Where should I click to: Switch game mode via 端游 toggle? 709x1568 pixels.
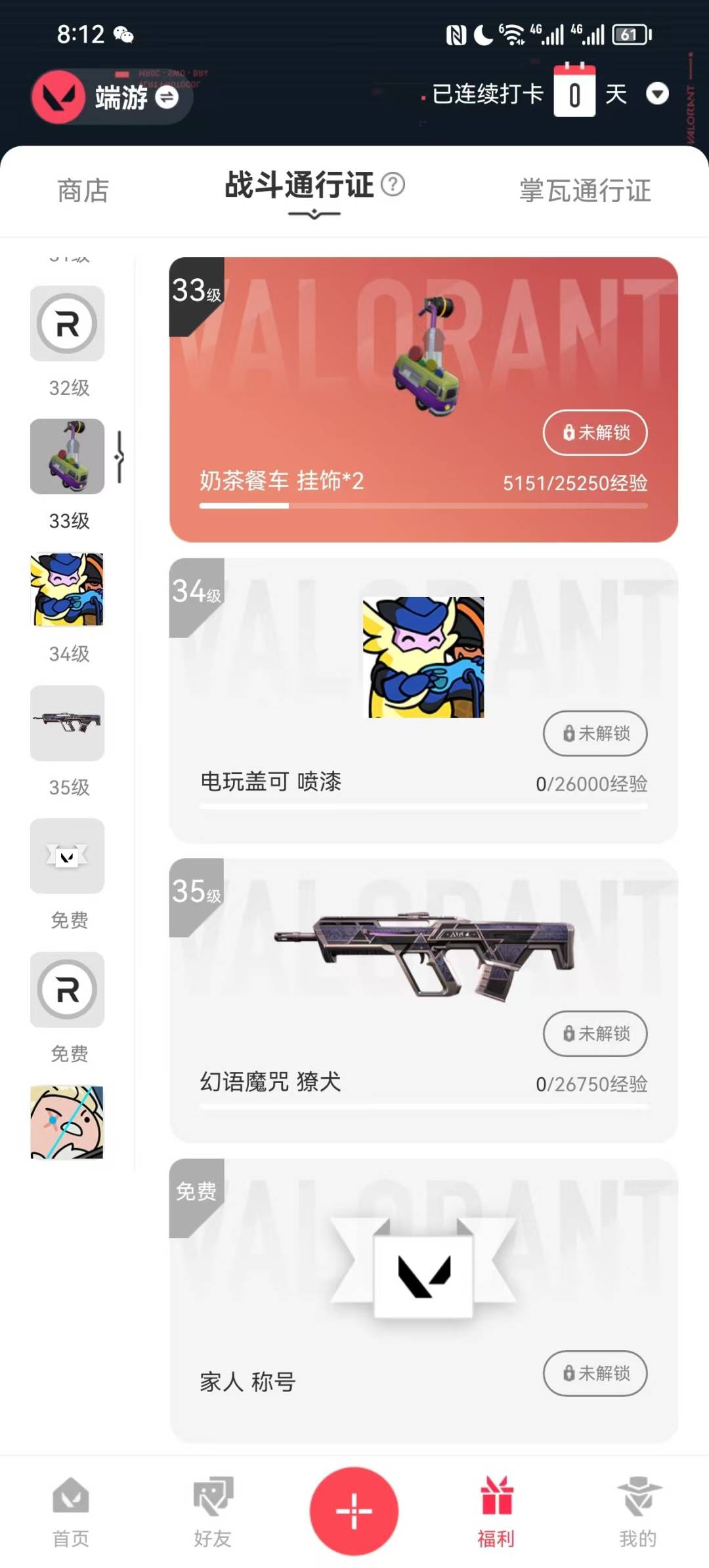166,98
